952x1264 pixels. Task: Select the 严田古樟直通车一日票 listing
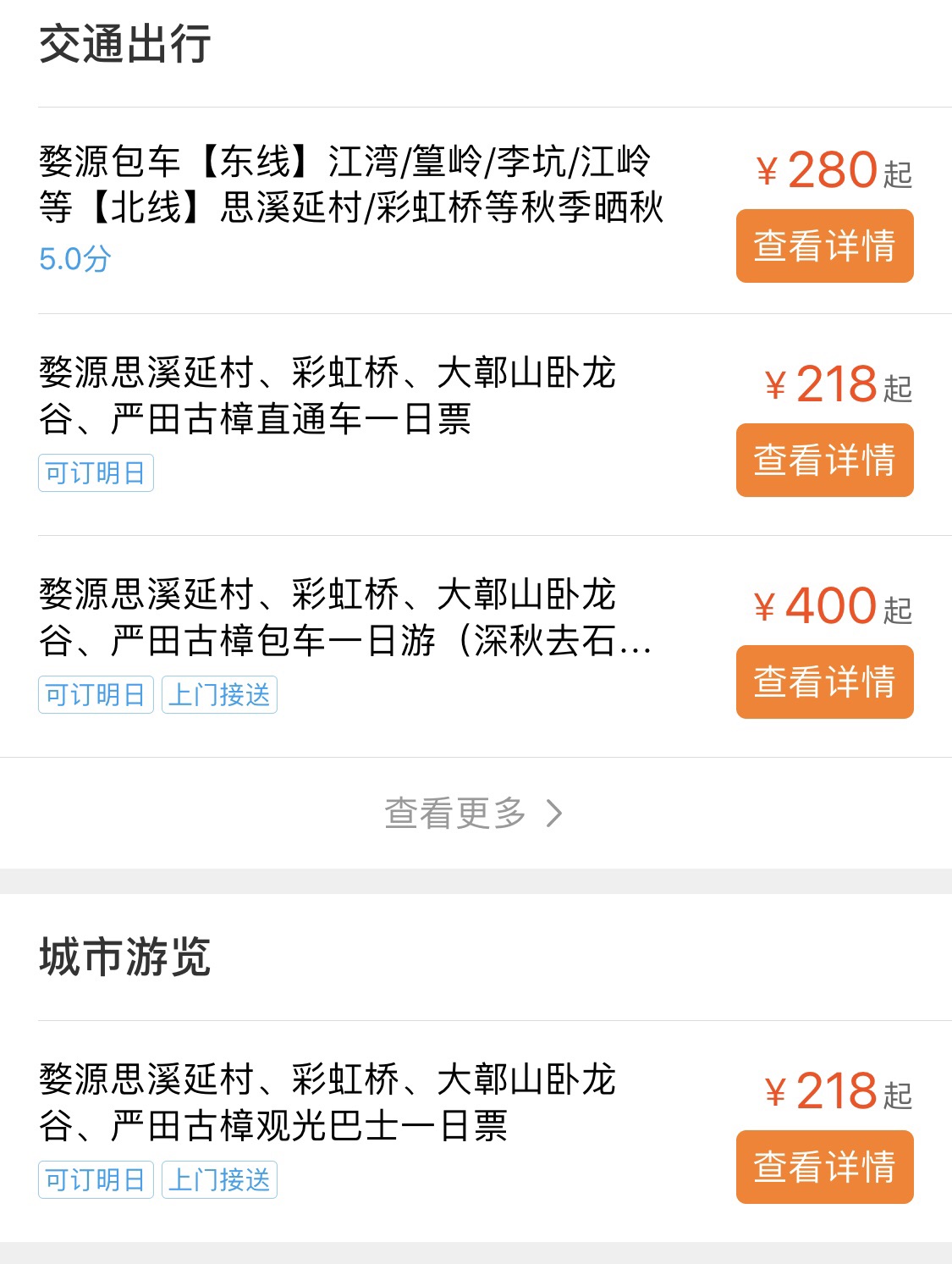click(327, 395)
